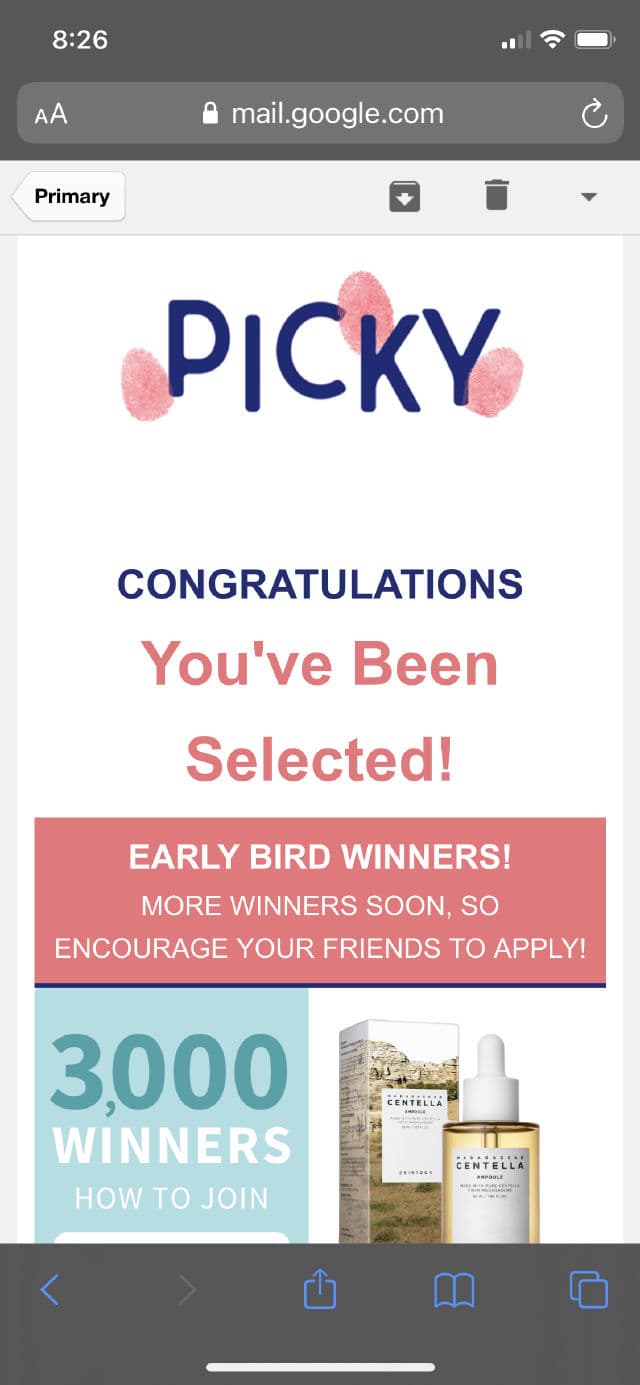This screenshot has width=640, height=1385.
Task: Open the AA reader and text options
Action: tap(51, 114)
